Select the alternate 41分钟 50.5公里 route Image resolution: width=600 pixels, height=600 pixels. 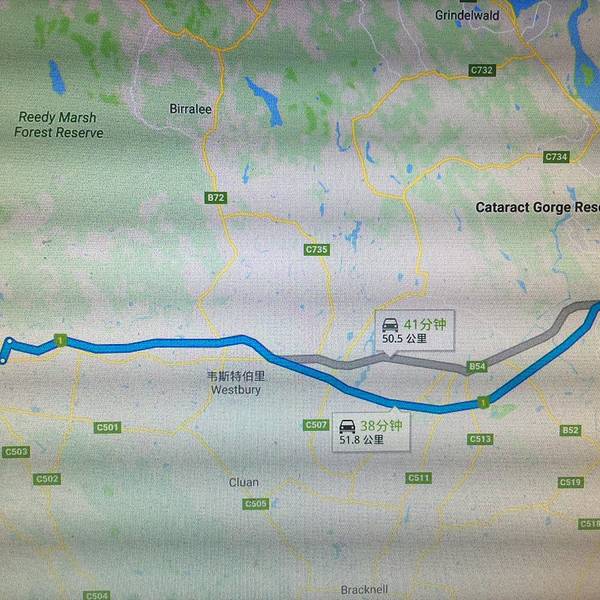tap(410, 331)
